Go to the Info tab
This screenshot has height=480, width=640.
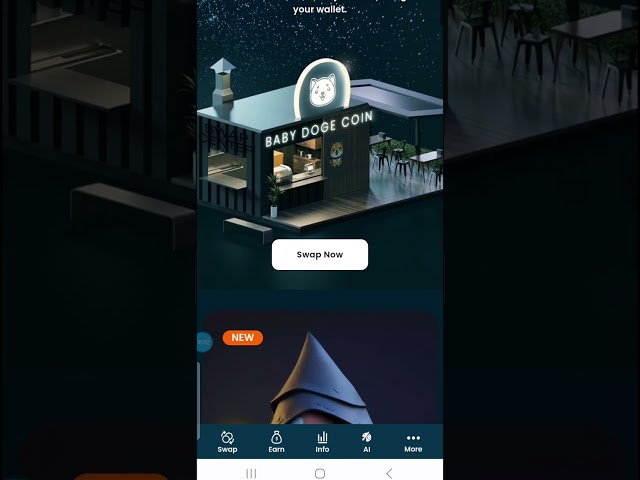click(322, 442)
